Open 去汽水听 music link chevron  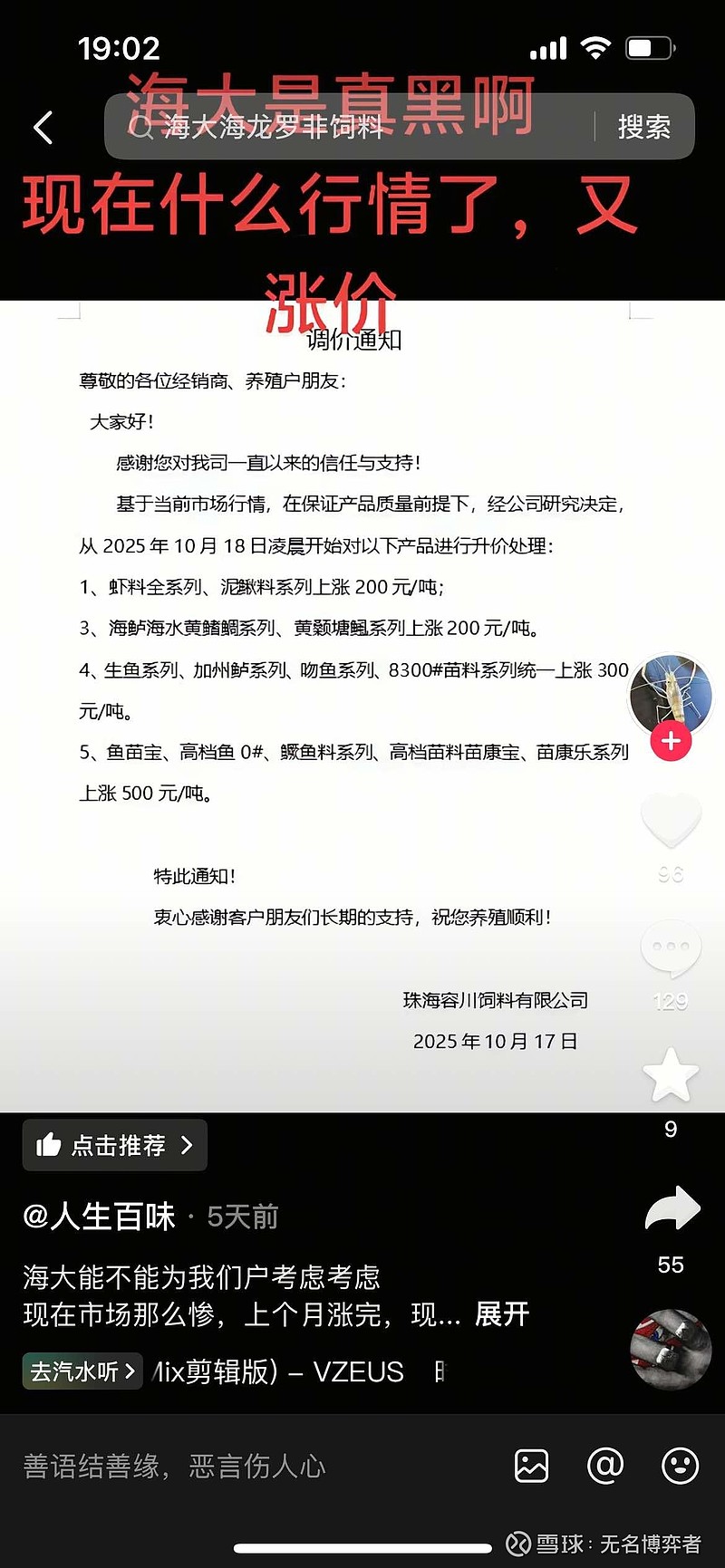[x=82, y=1371]
